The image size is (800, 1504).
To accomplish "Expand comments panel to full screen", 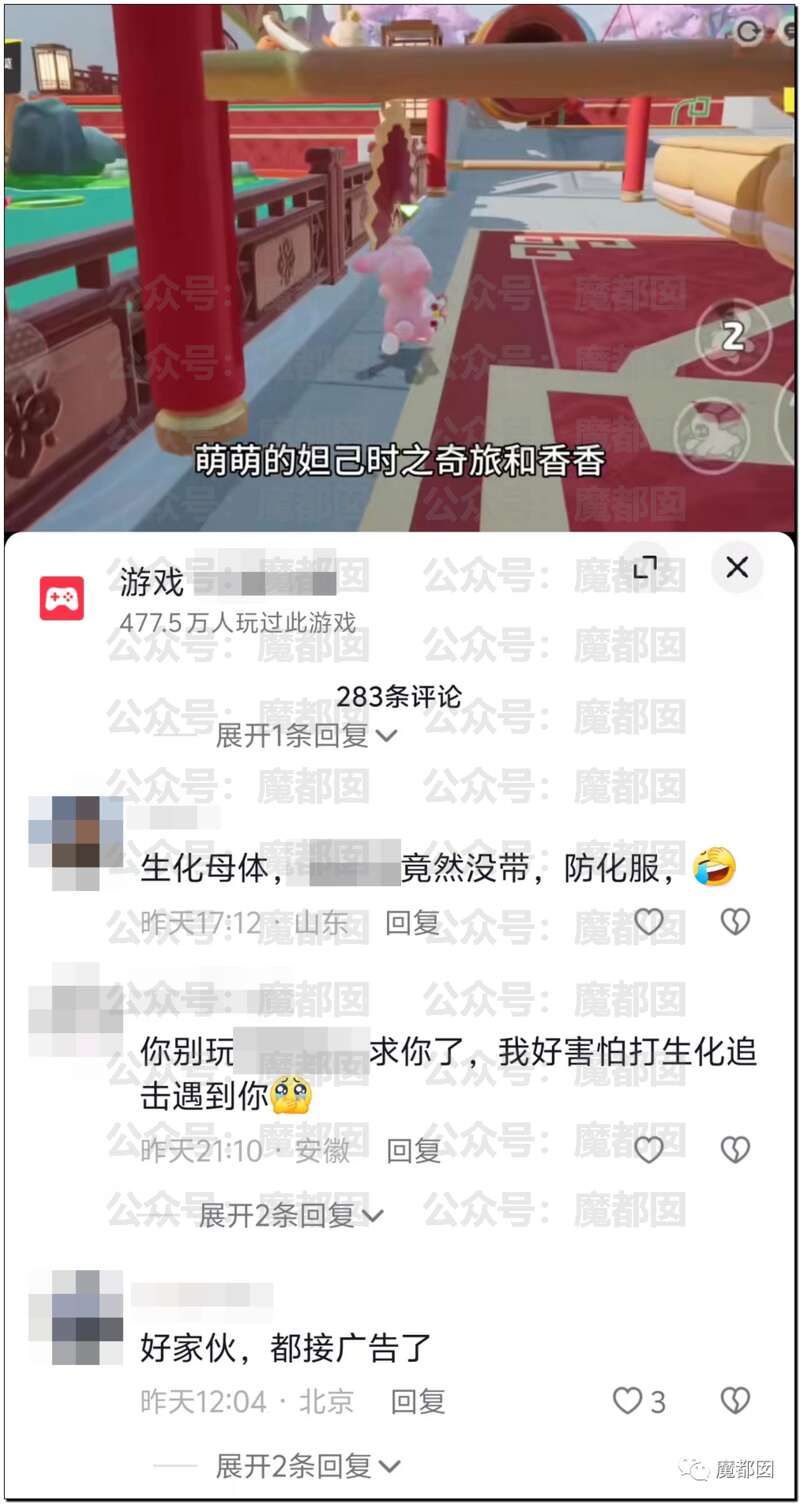I will tap(645, 568).
